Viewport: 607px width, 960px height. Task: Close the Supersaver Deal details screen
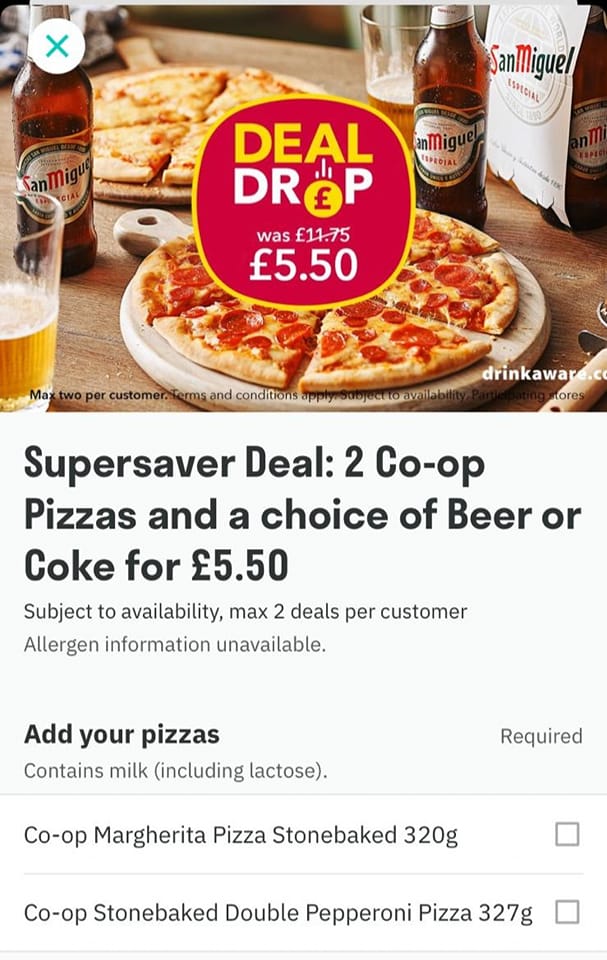click(57, 45)
